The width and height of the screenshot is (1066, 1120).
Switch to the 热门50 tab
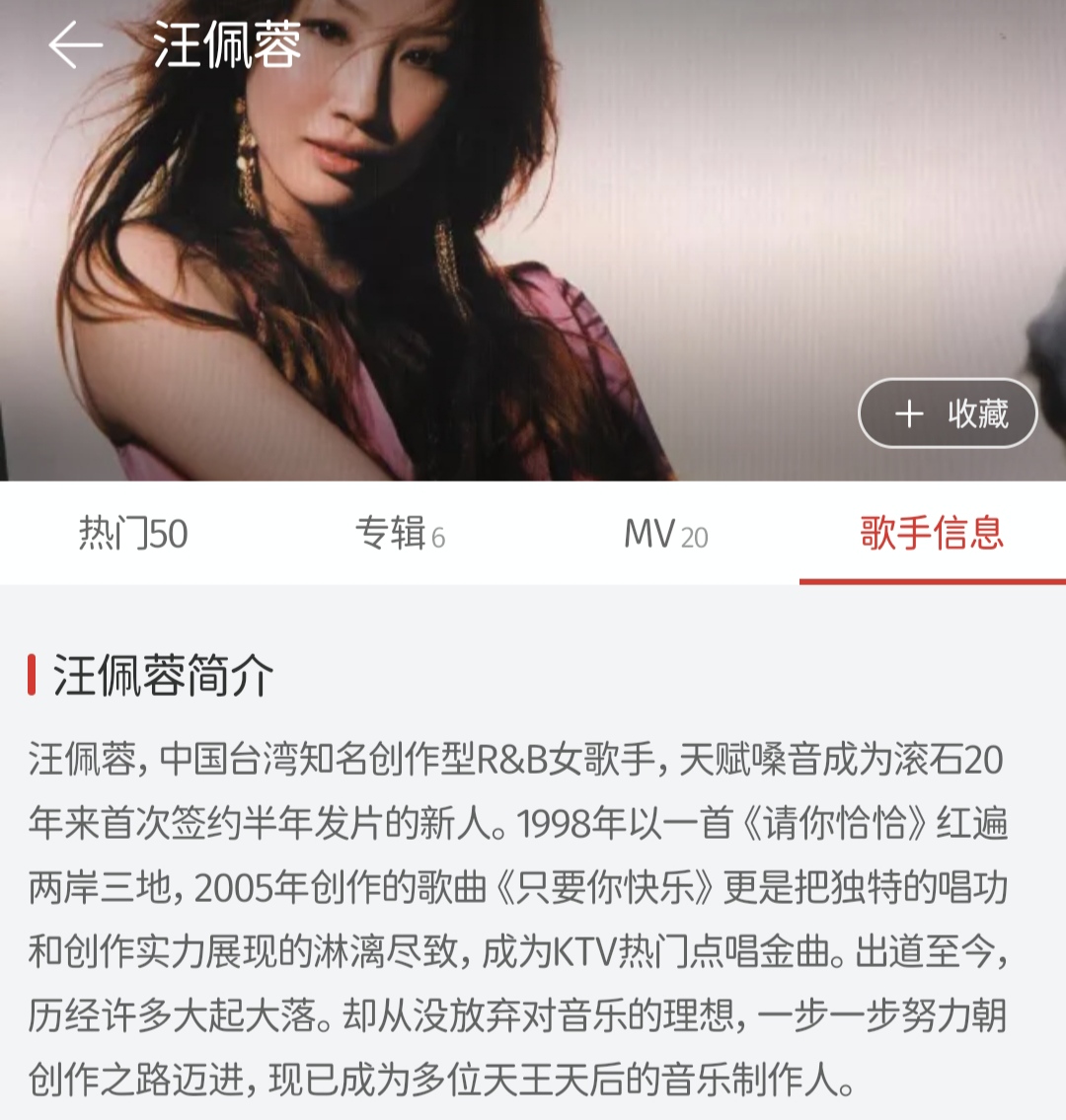133,534
